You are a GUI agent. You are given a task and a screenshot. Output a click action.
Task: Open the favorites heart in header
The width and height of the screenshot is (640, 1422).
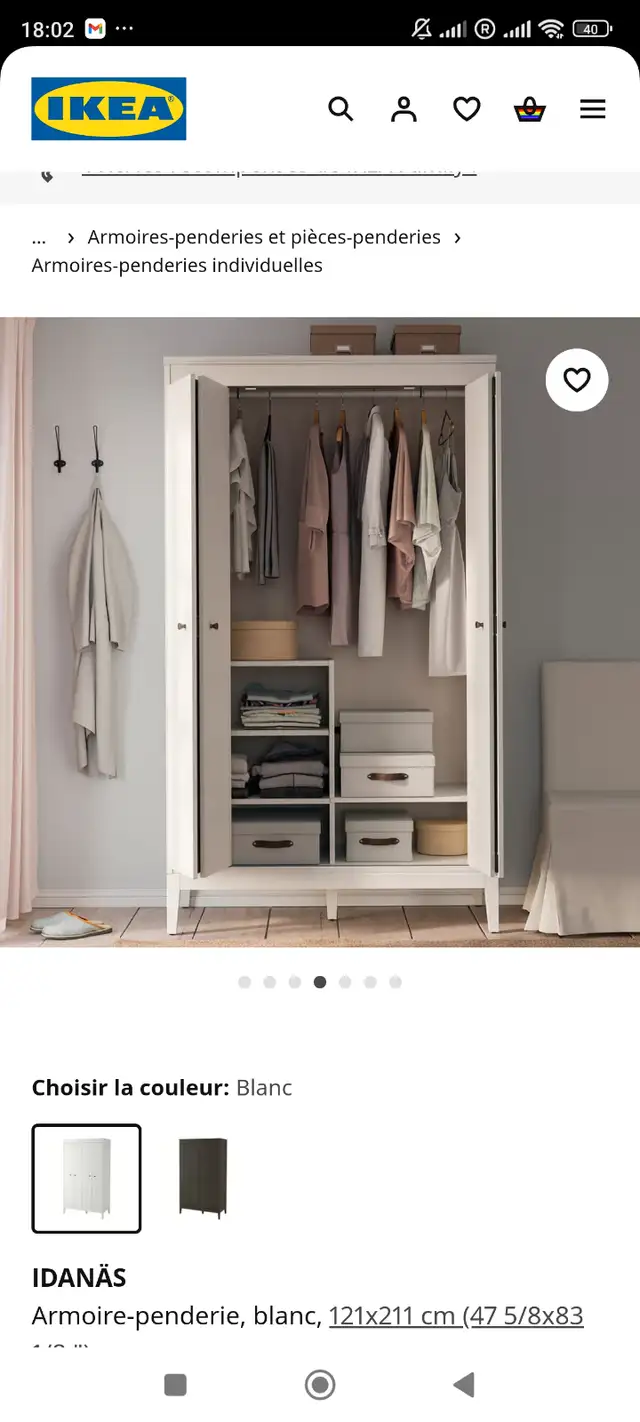(467, 109)
